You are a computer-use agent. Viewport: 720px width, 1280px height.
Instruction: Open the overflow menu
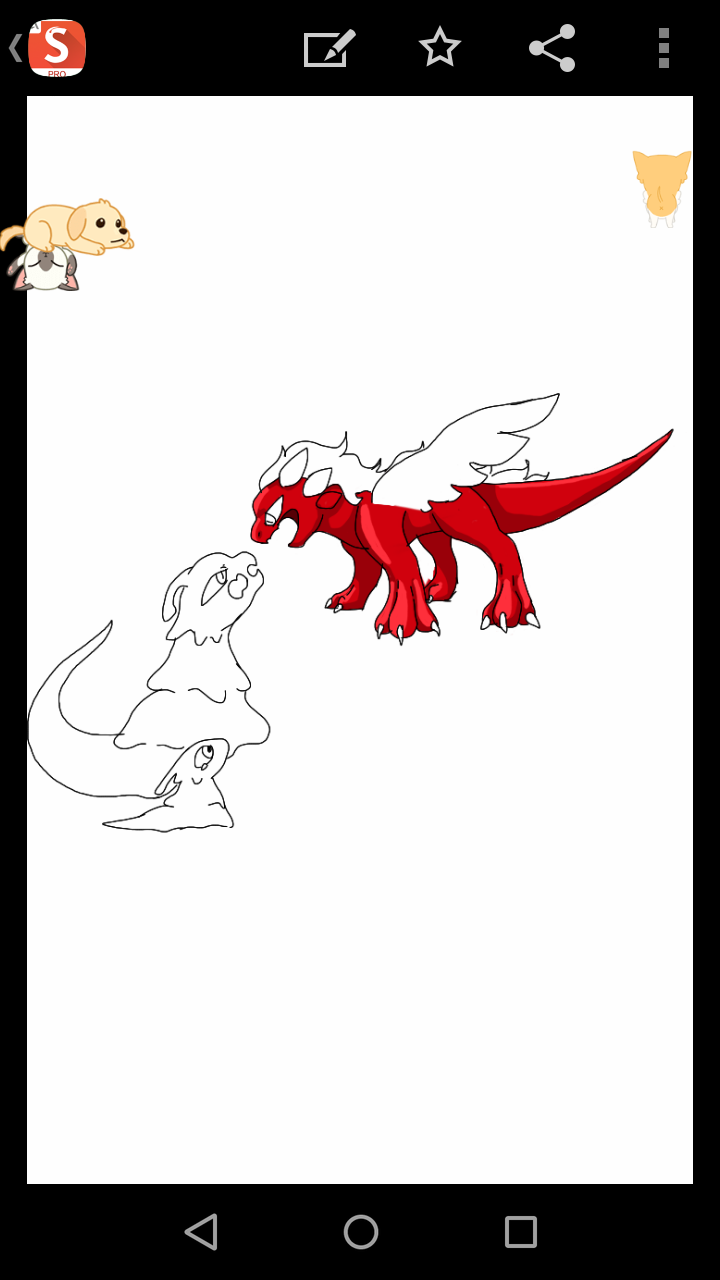pyautogui.click(x=663, y=48)
